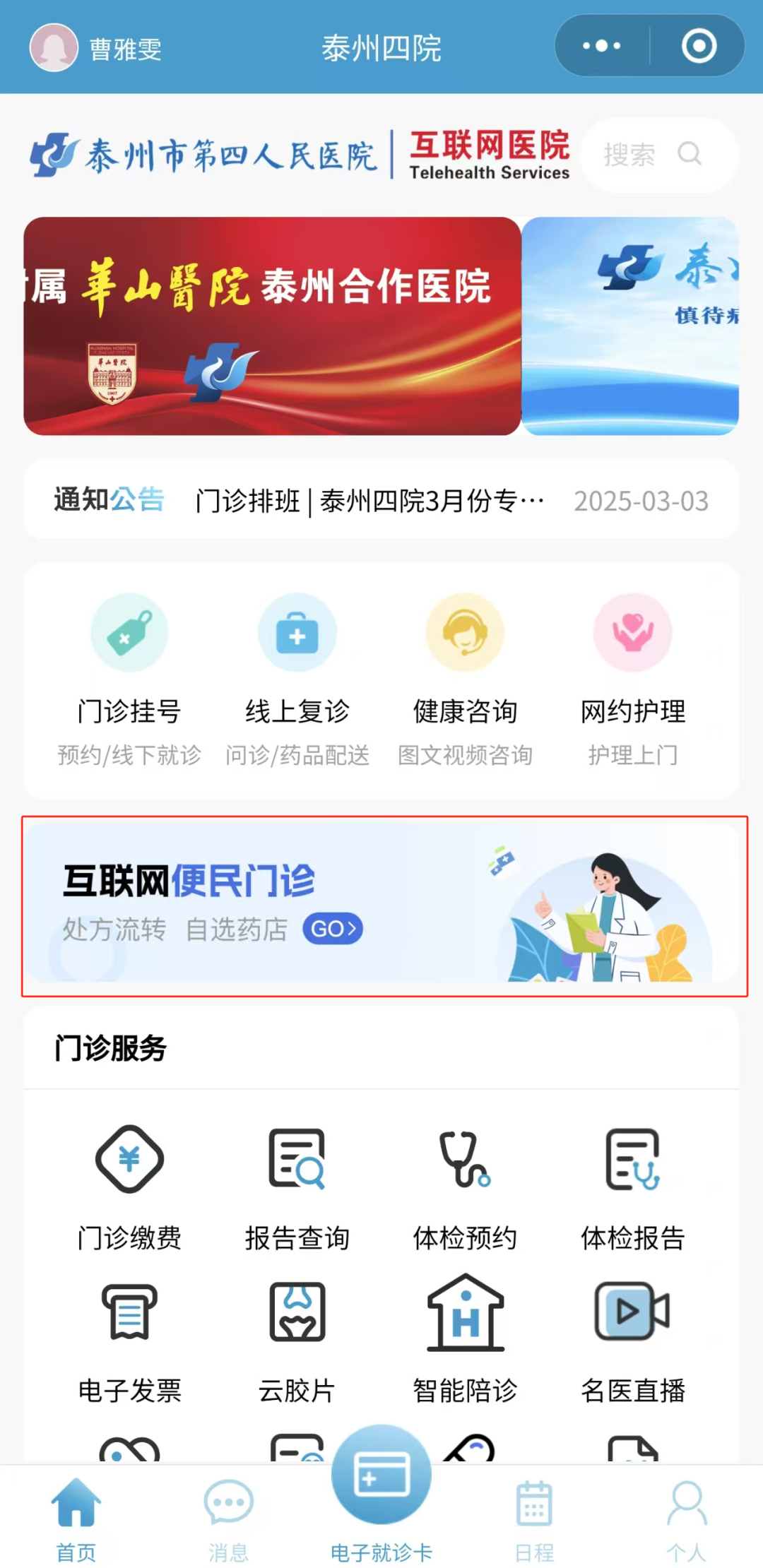Open 门诊缴费 payment

coord(129,1187)
